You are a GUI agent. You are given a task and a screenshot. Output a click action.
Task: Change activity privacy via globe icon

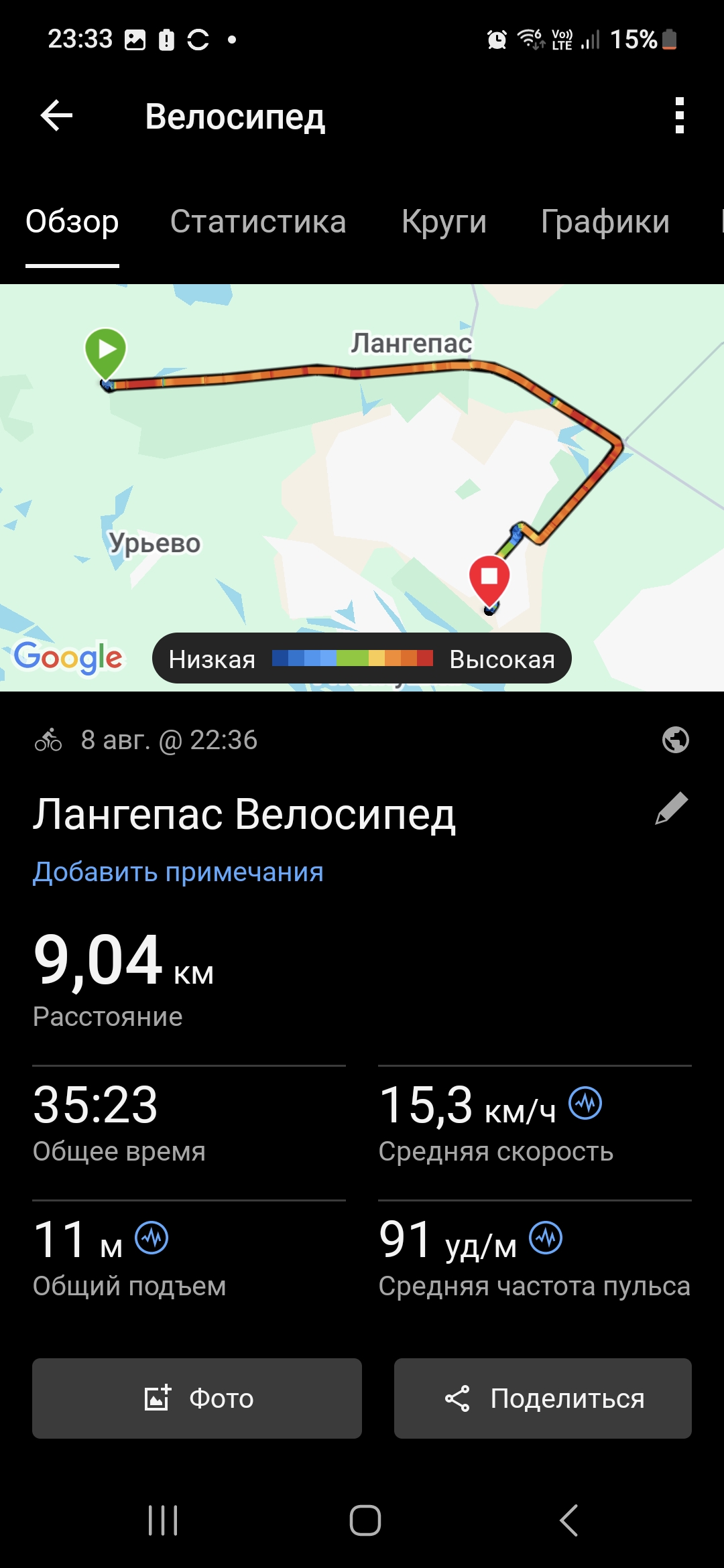(675, 740)
